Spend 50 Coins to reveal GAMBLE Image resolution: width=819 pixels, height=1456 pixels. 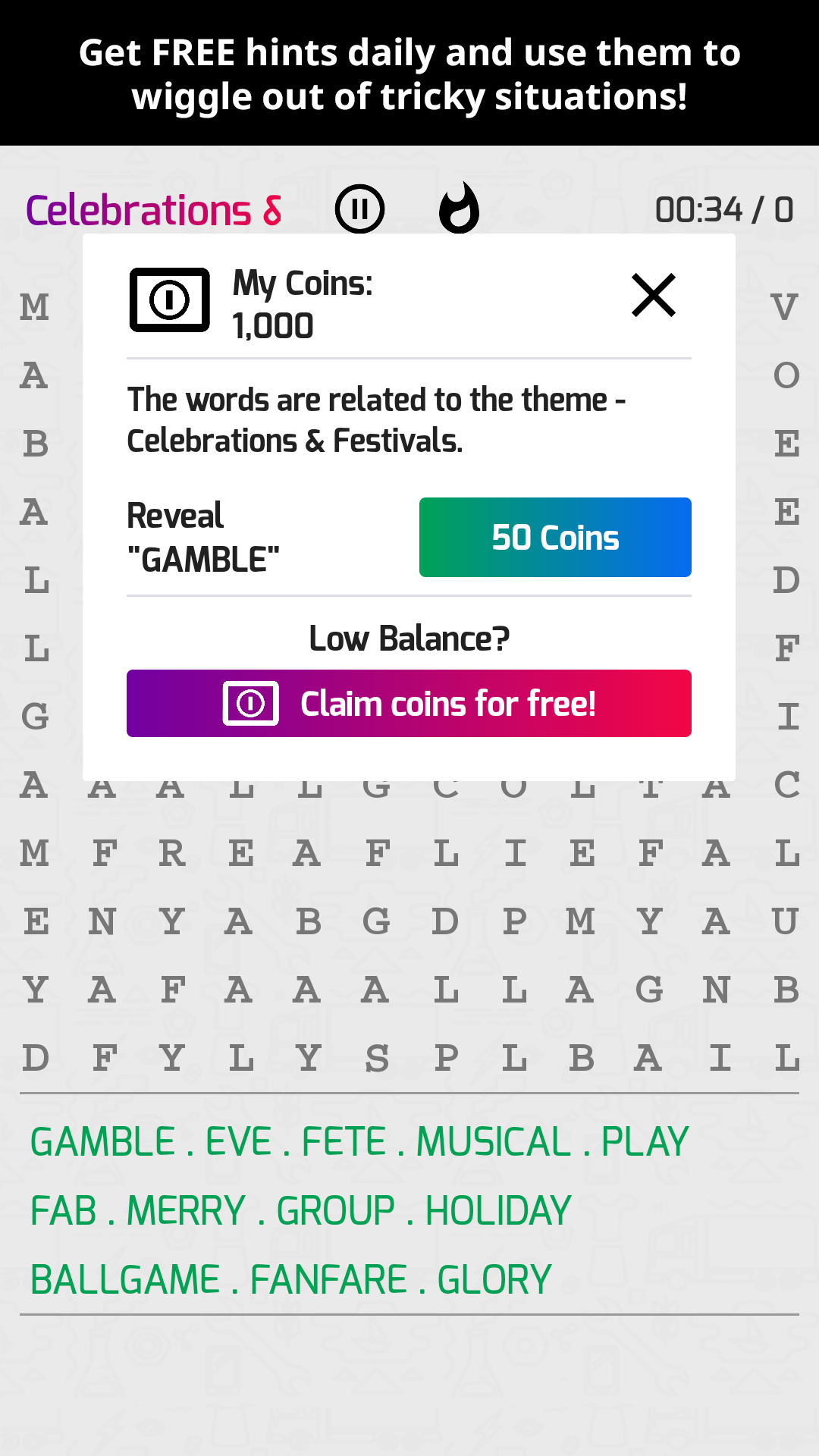(x=555, y=537)
